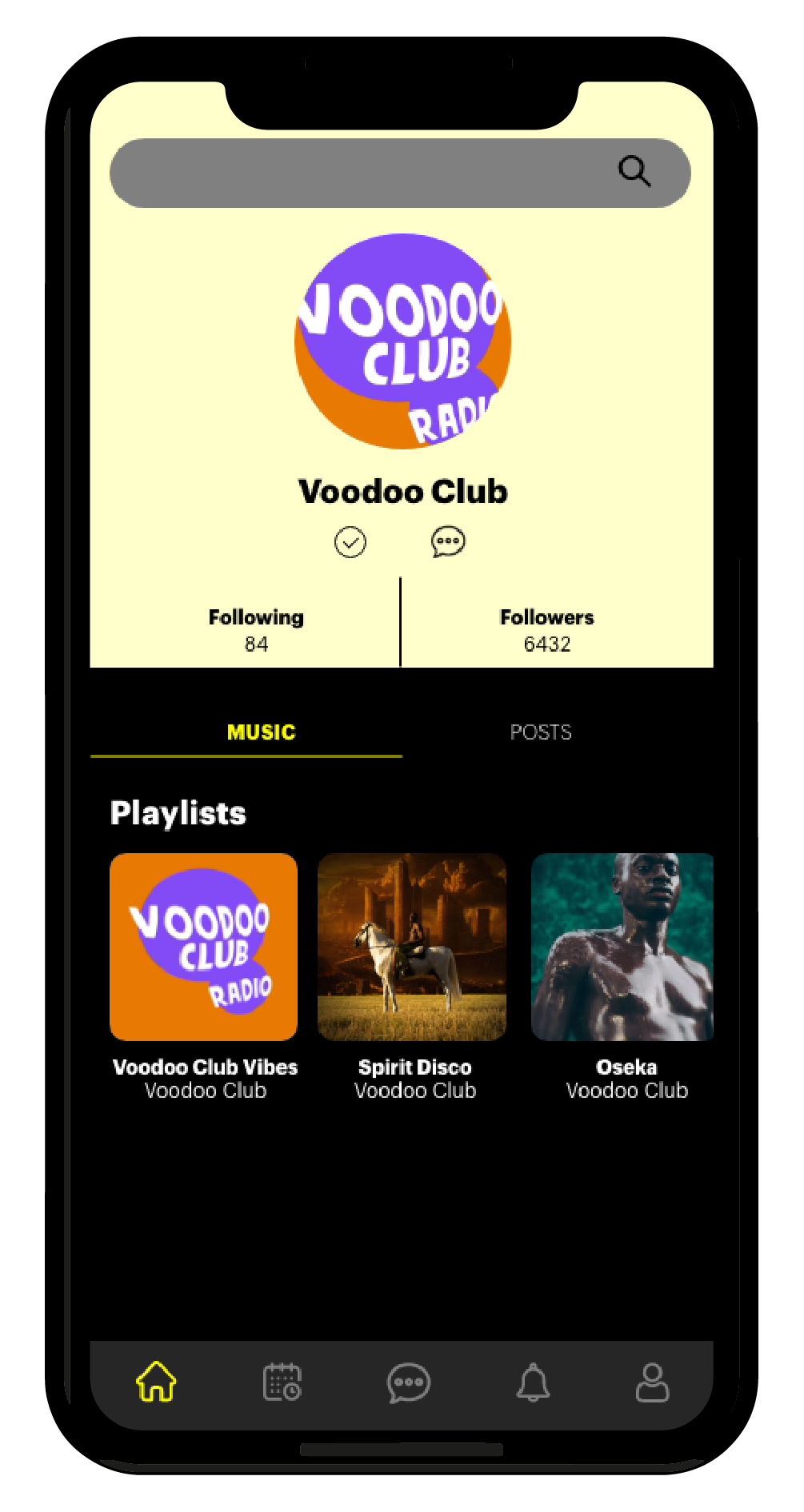Open the calendar events tab
The width and height of the screenshot is (804, 1512).
tap(282, 1382)
